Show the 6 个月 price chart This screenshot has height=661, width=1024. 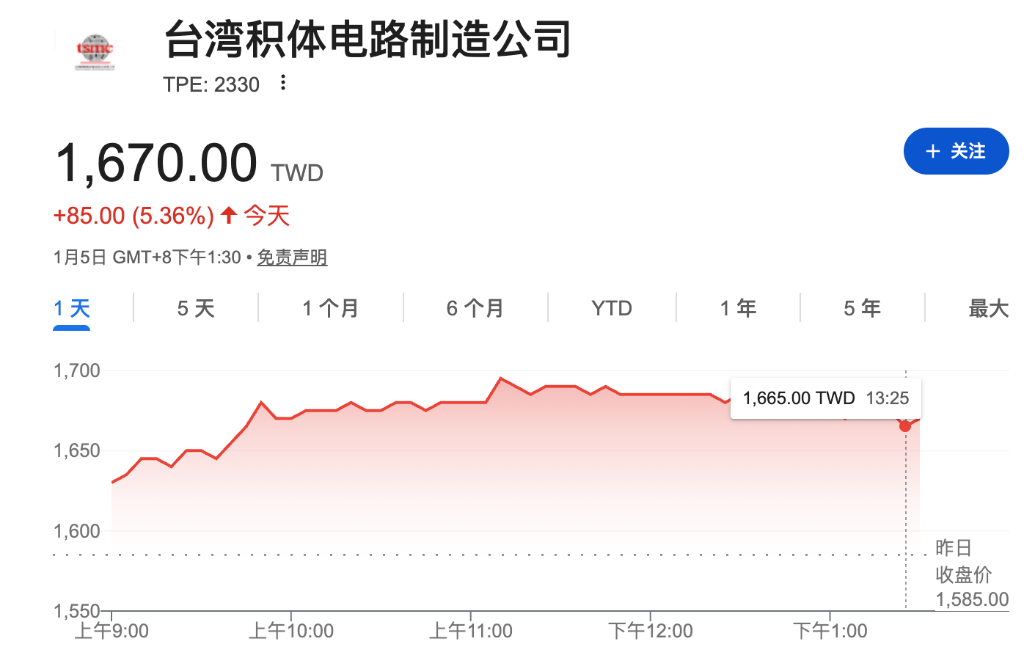click(475, 308)
